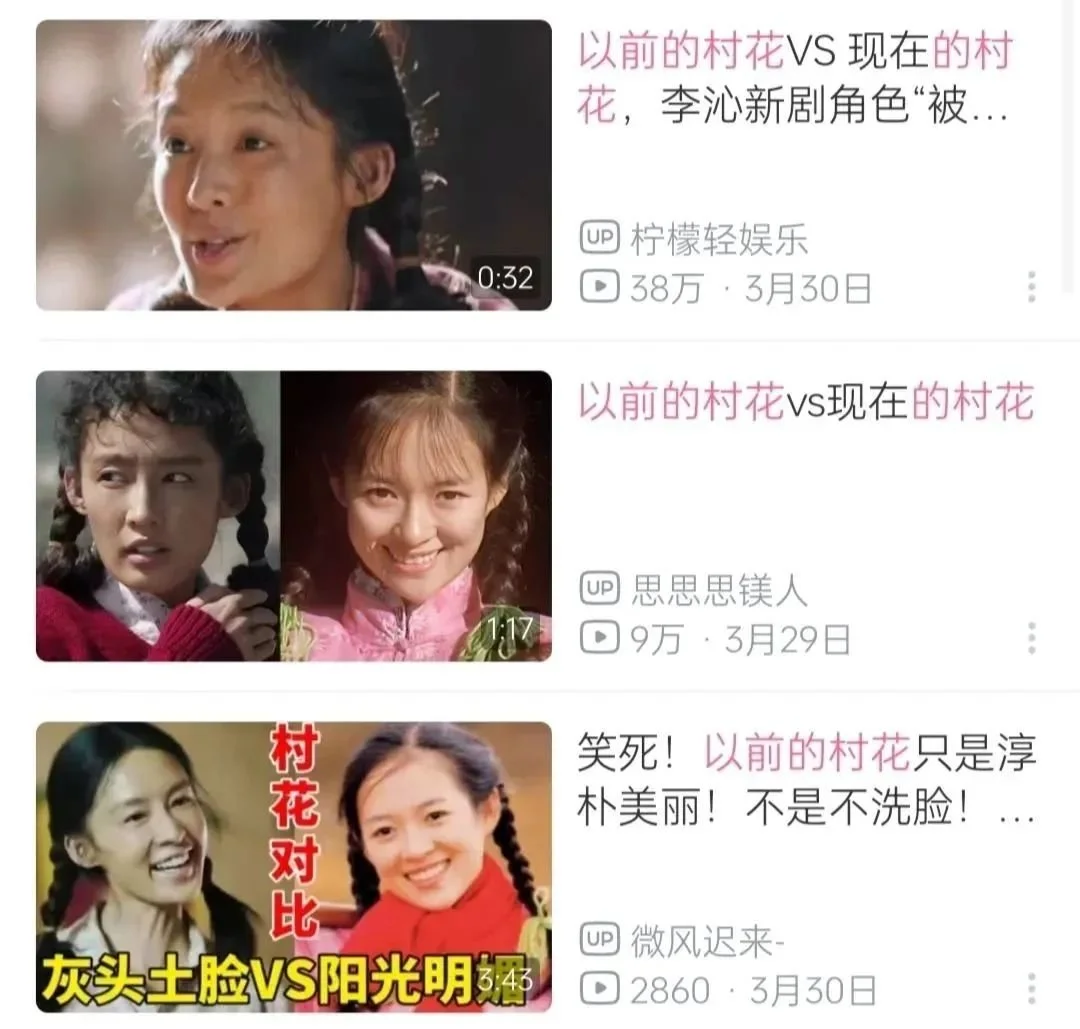This screenshot has height=1029, width=1080.
Task: Play the 3:43 村花对比 video thumbnail
Action: (293, 866)
